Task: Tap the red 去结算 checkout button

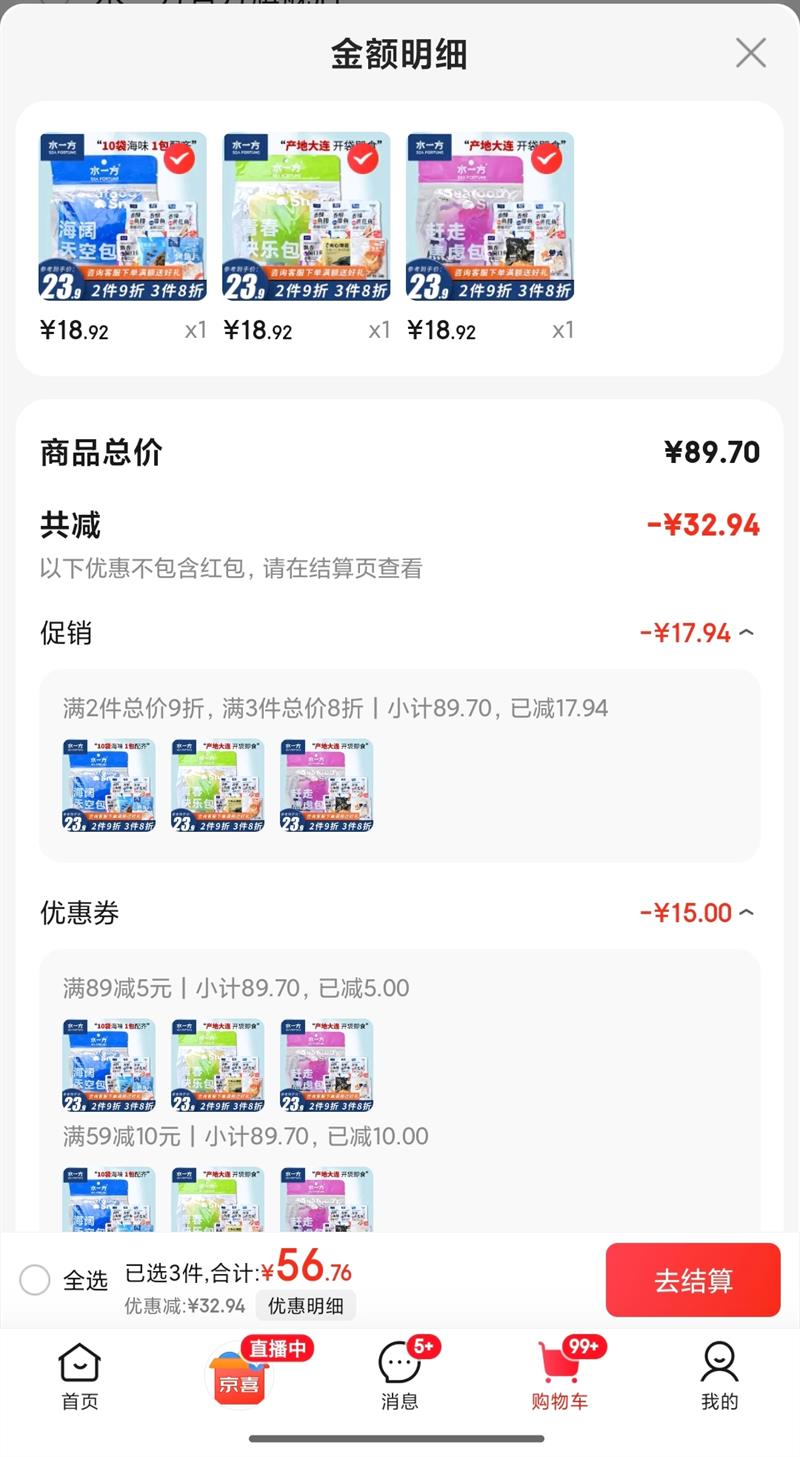Action: coord(692,1280)
